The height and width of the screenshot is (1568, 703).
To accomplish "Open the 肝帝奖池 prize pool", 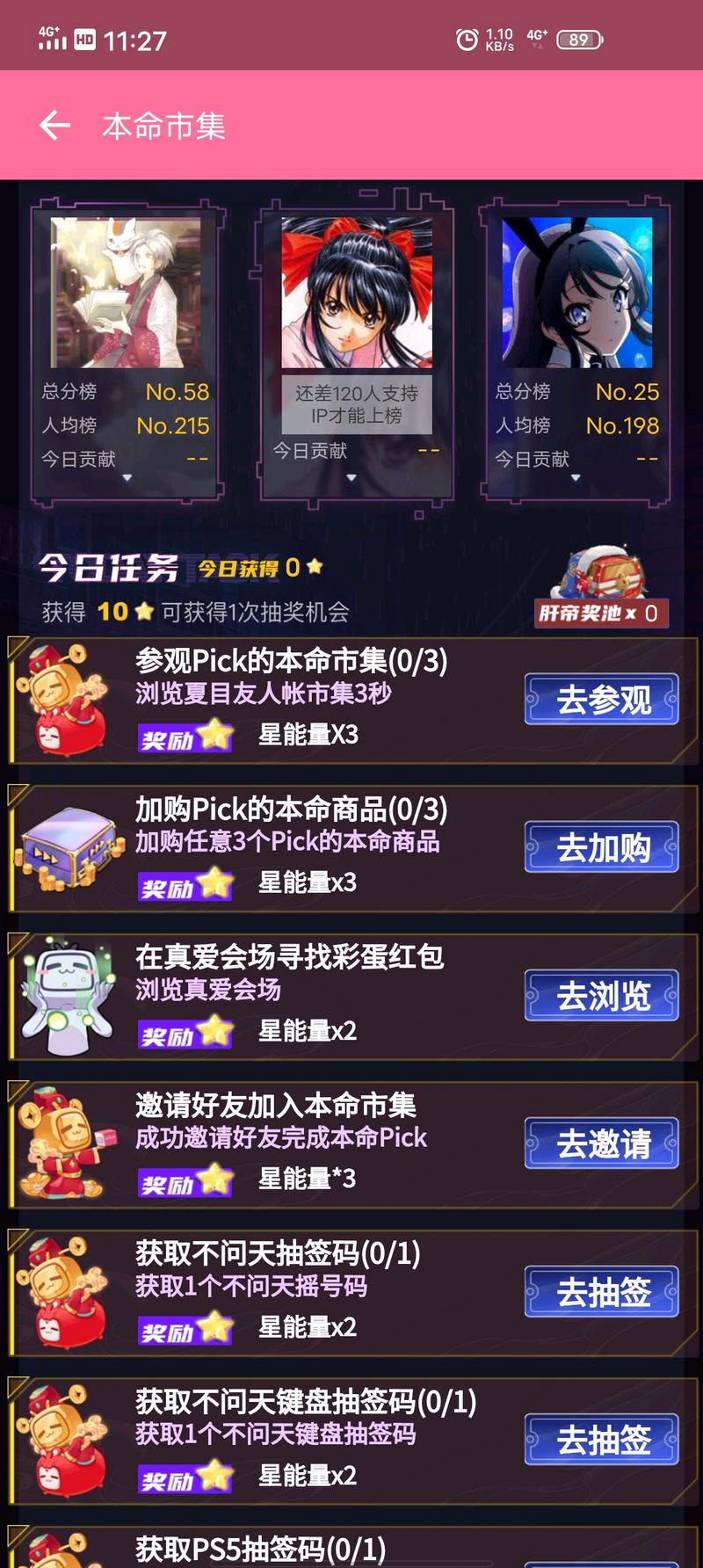I will pos(602,589).
